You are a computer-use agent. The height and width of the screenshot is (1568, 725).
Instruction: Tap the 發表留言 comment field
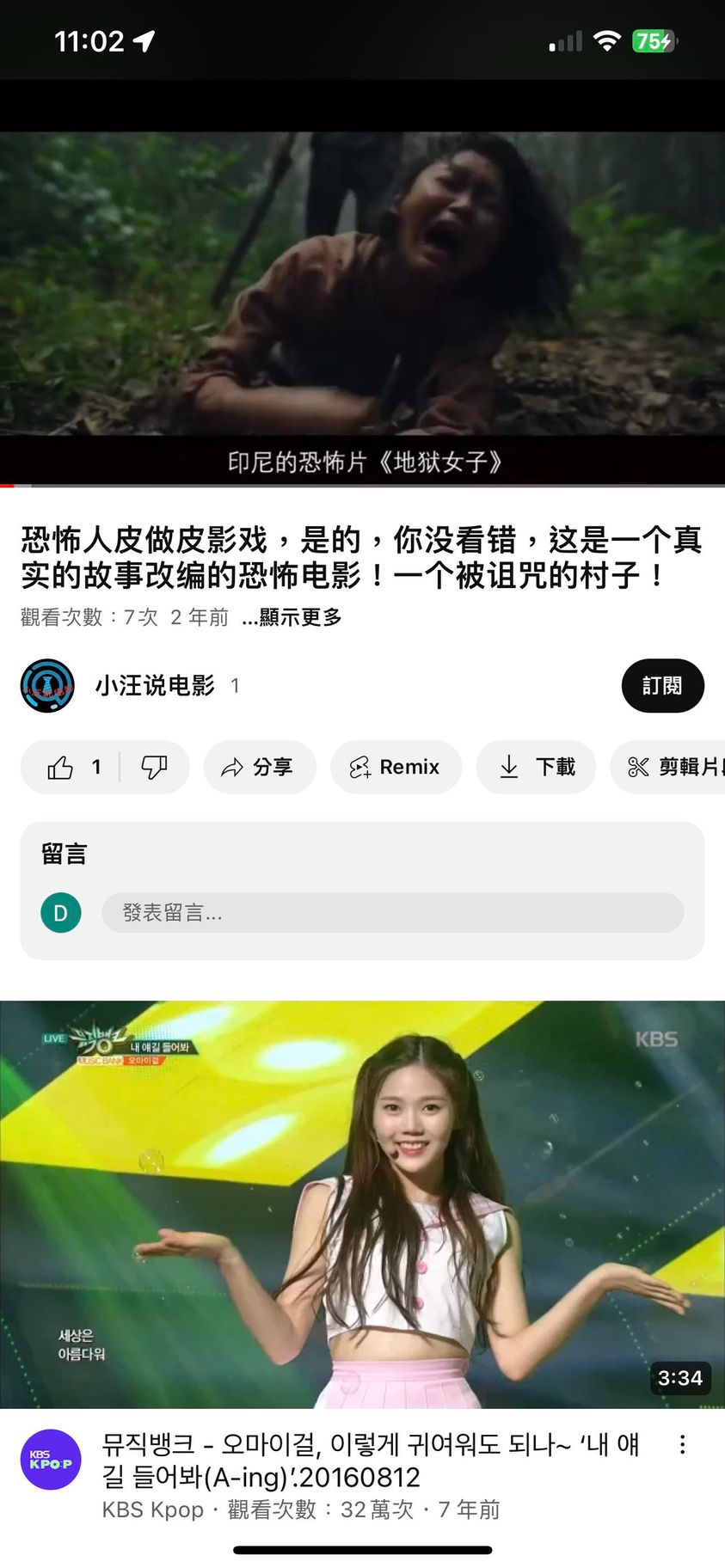pyautogui.click(x=392, y=913)
